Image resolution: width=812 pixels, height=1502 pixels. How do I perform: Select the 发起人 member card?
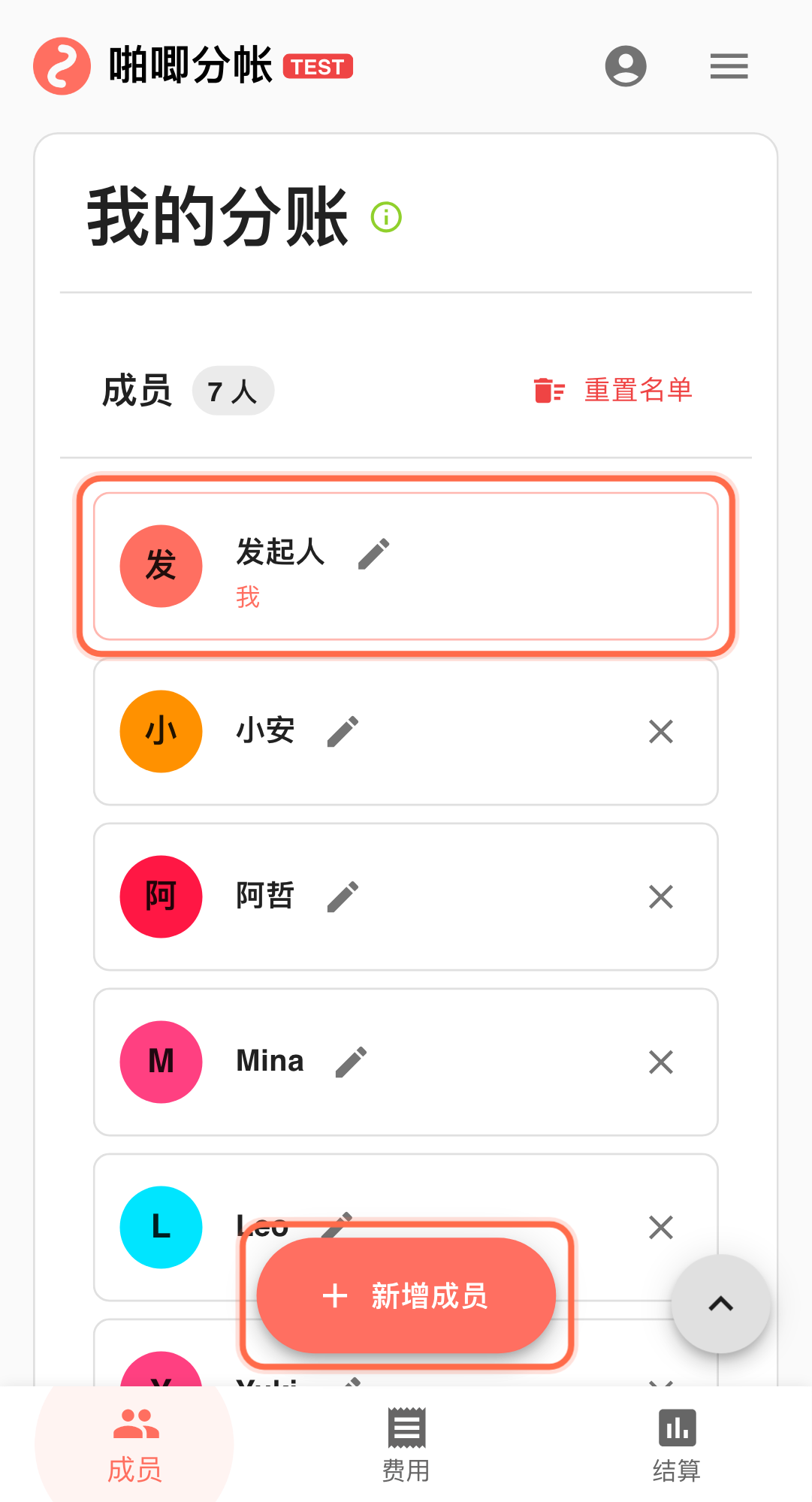point(406,566)
